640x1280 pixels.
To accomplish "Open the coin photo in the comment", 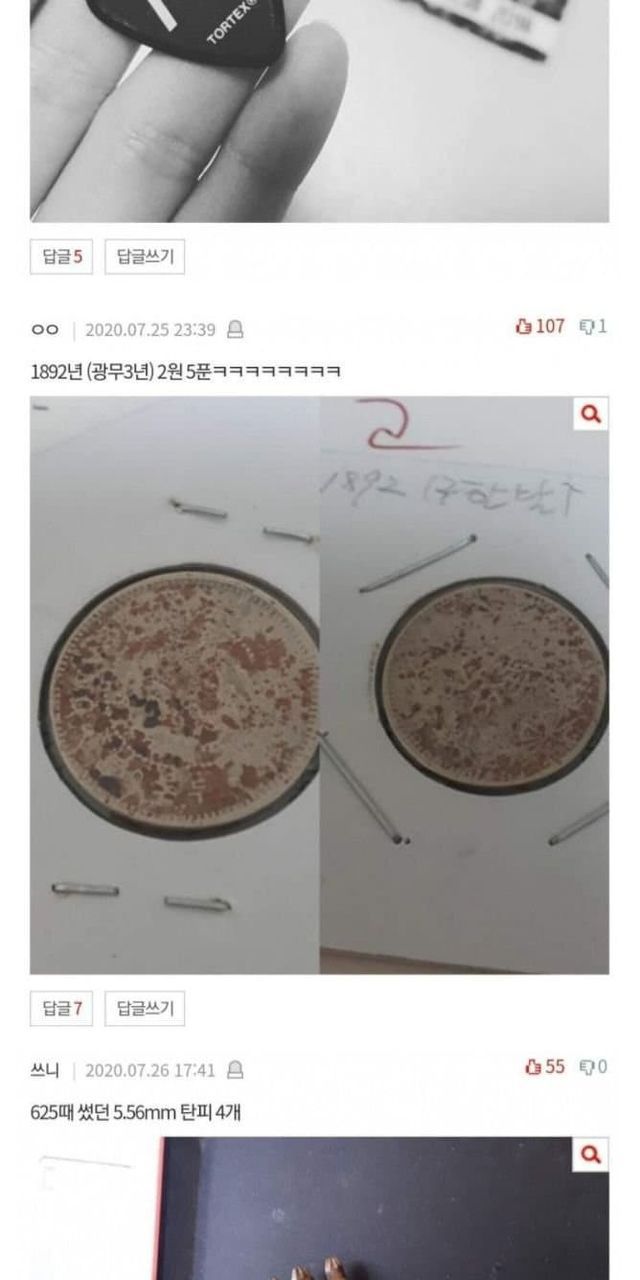I will (x=319, y=685).
